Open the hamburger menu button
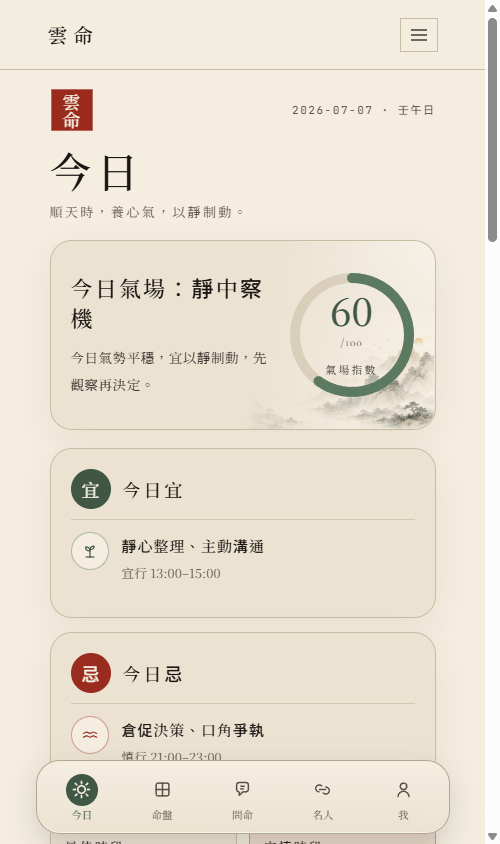 coord(419,35)
